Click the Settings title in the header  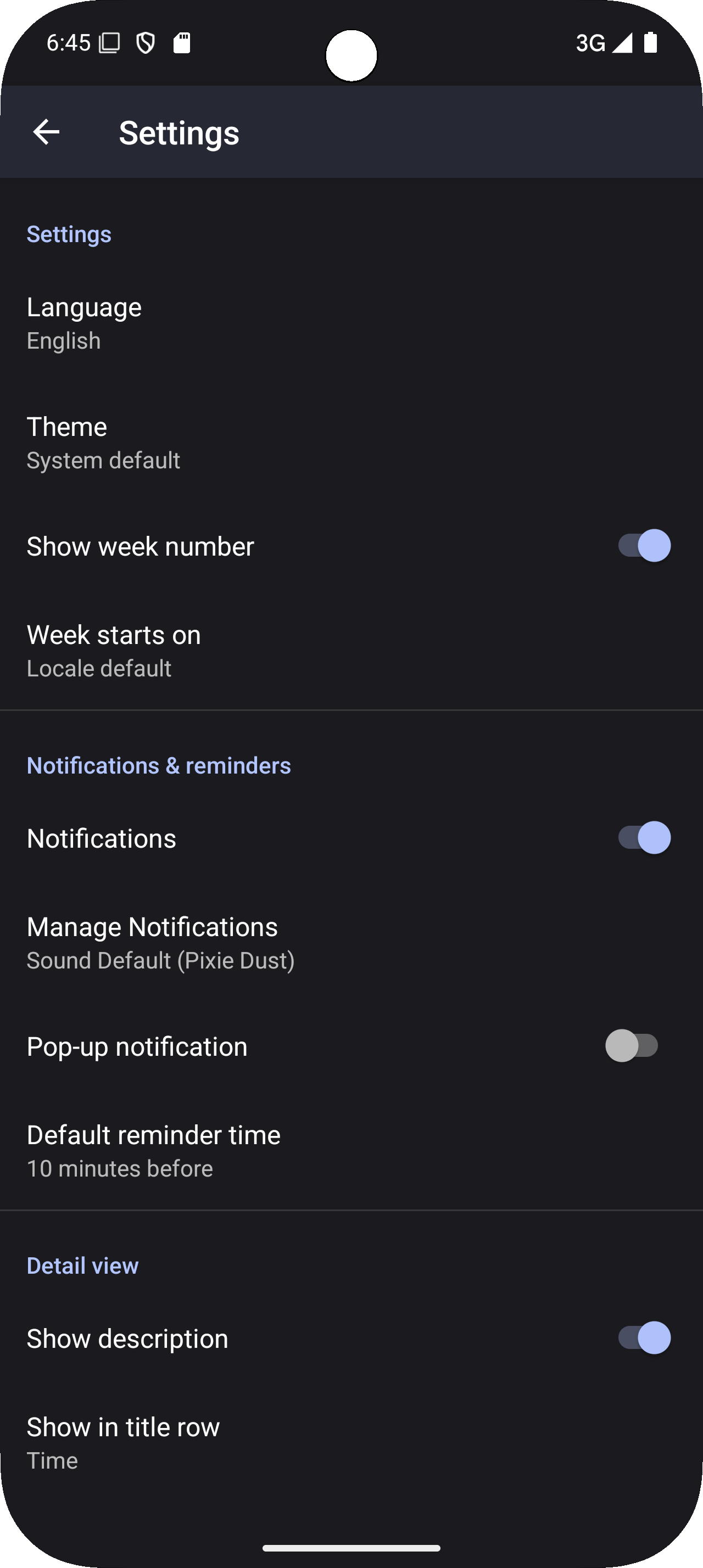180,131
